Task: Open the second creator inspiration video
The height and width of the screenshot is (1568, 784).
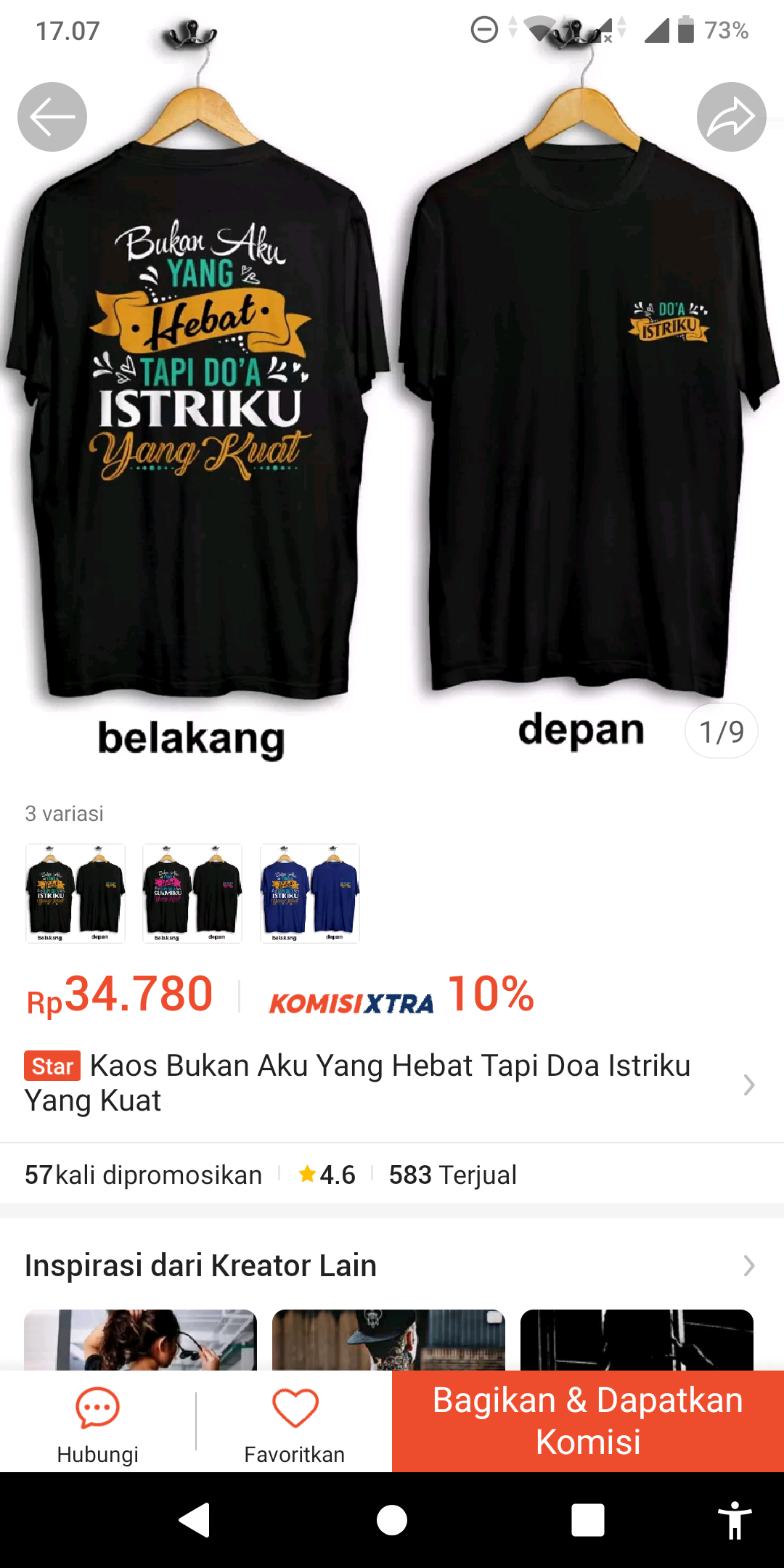Action: click(388, 1340)
